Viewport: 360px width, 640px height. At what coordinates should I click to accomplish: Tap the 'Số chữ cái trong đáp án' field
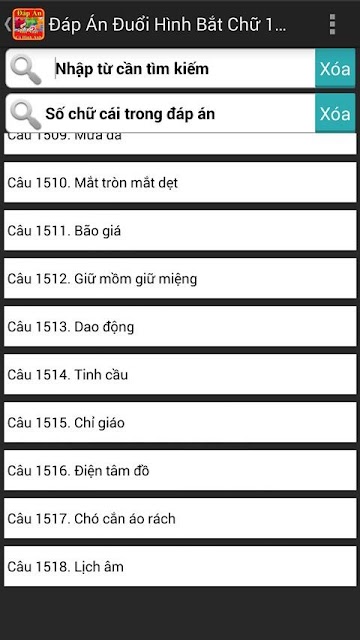(160, 113)
